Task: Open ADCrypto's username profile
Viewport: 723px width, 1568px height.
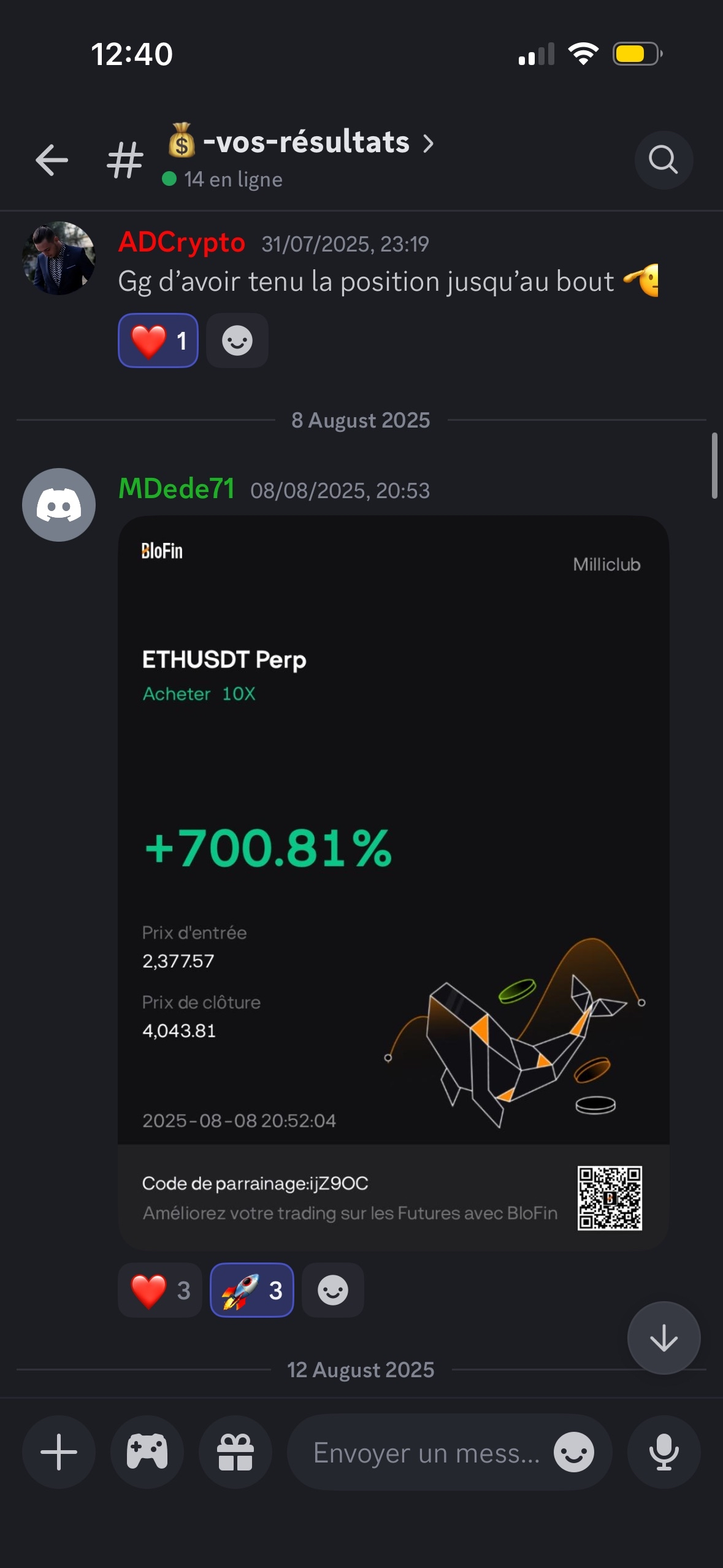Action: (182, 242)
